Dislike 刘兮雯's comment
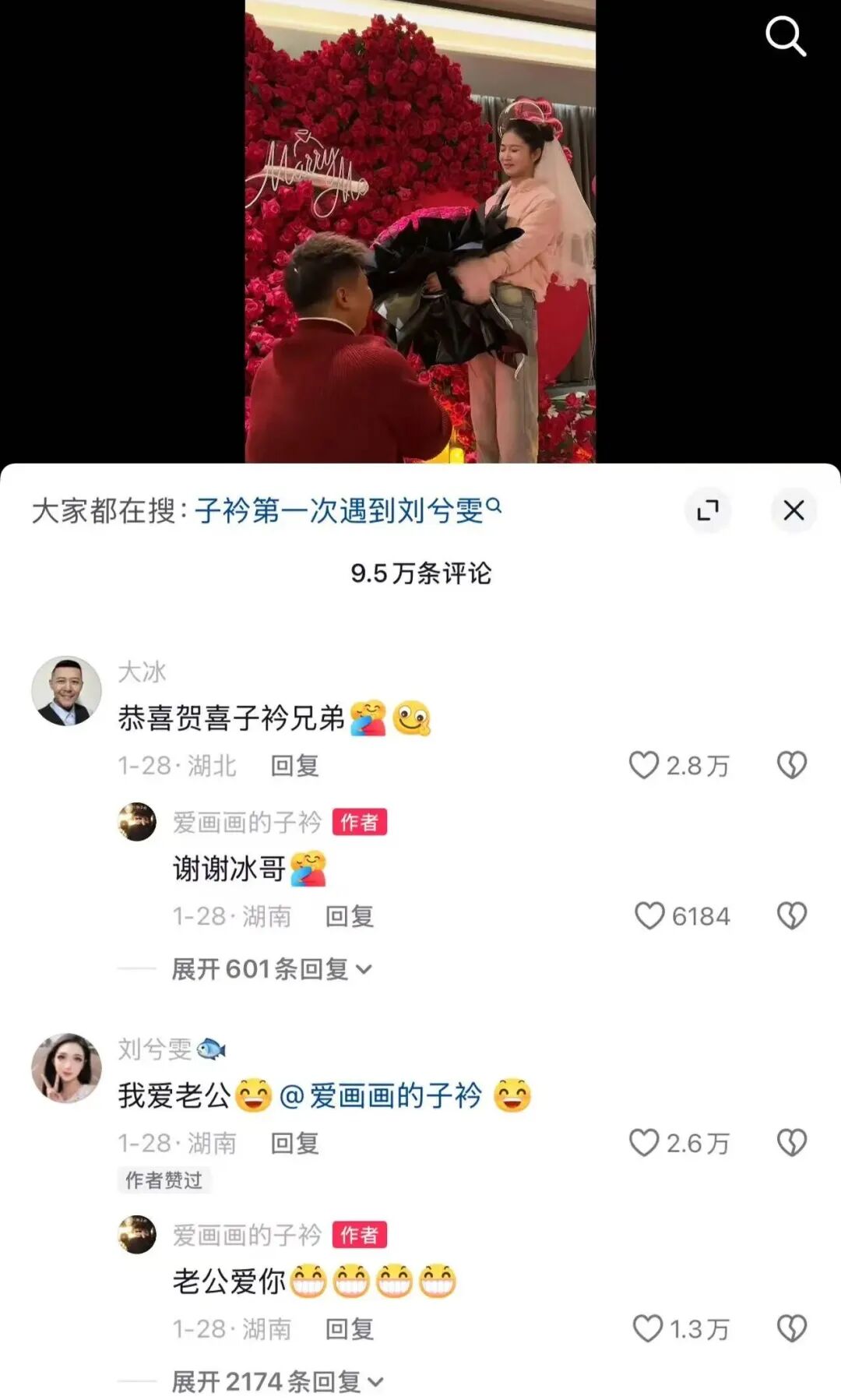Viewport: 841px width, 1400px height. pyautogui.click(x=791, y=1143)
